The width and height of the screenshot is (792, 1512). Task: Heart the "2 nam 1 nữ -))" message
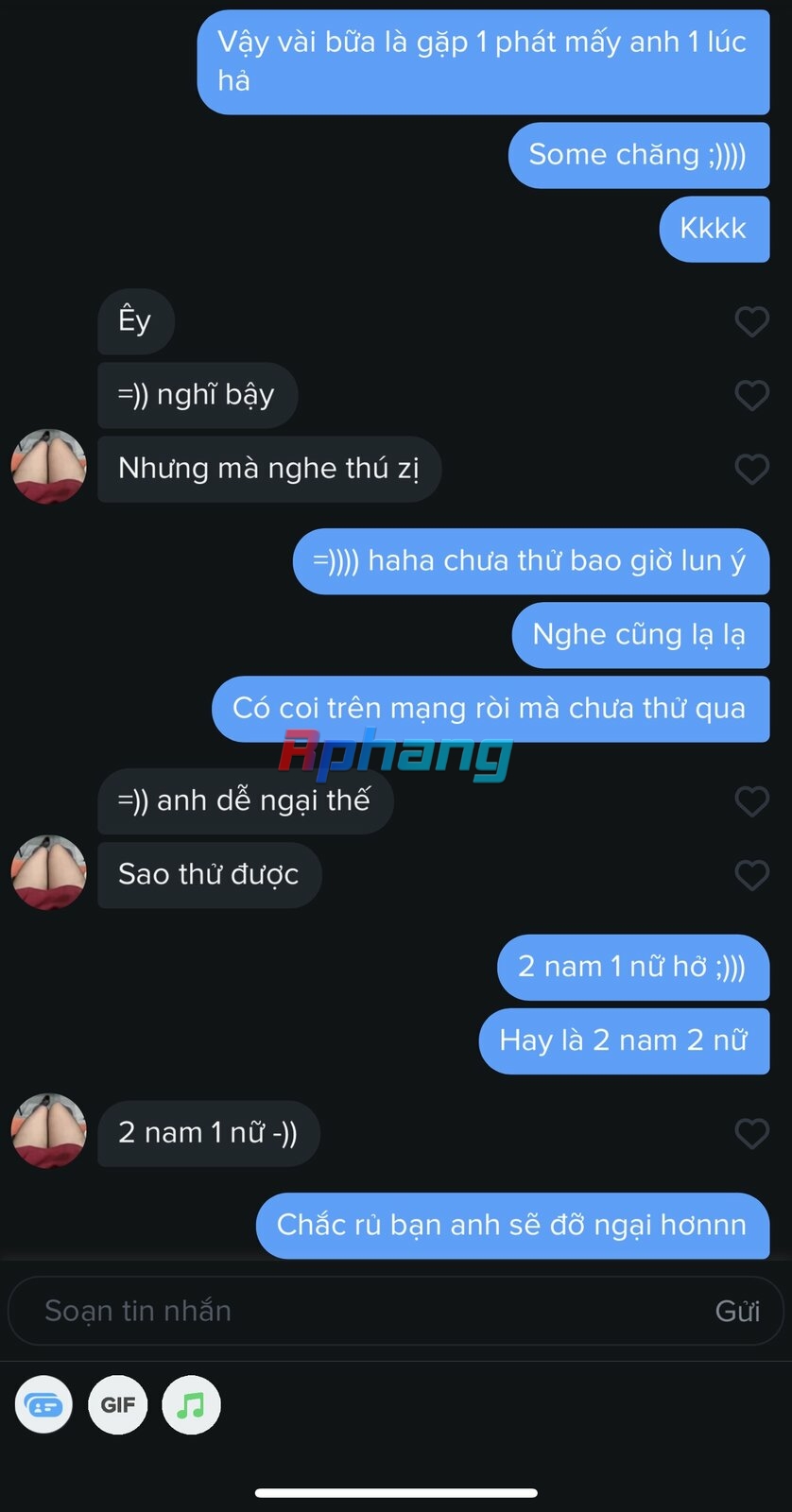point(752,1133)
